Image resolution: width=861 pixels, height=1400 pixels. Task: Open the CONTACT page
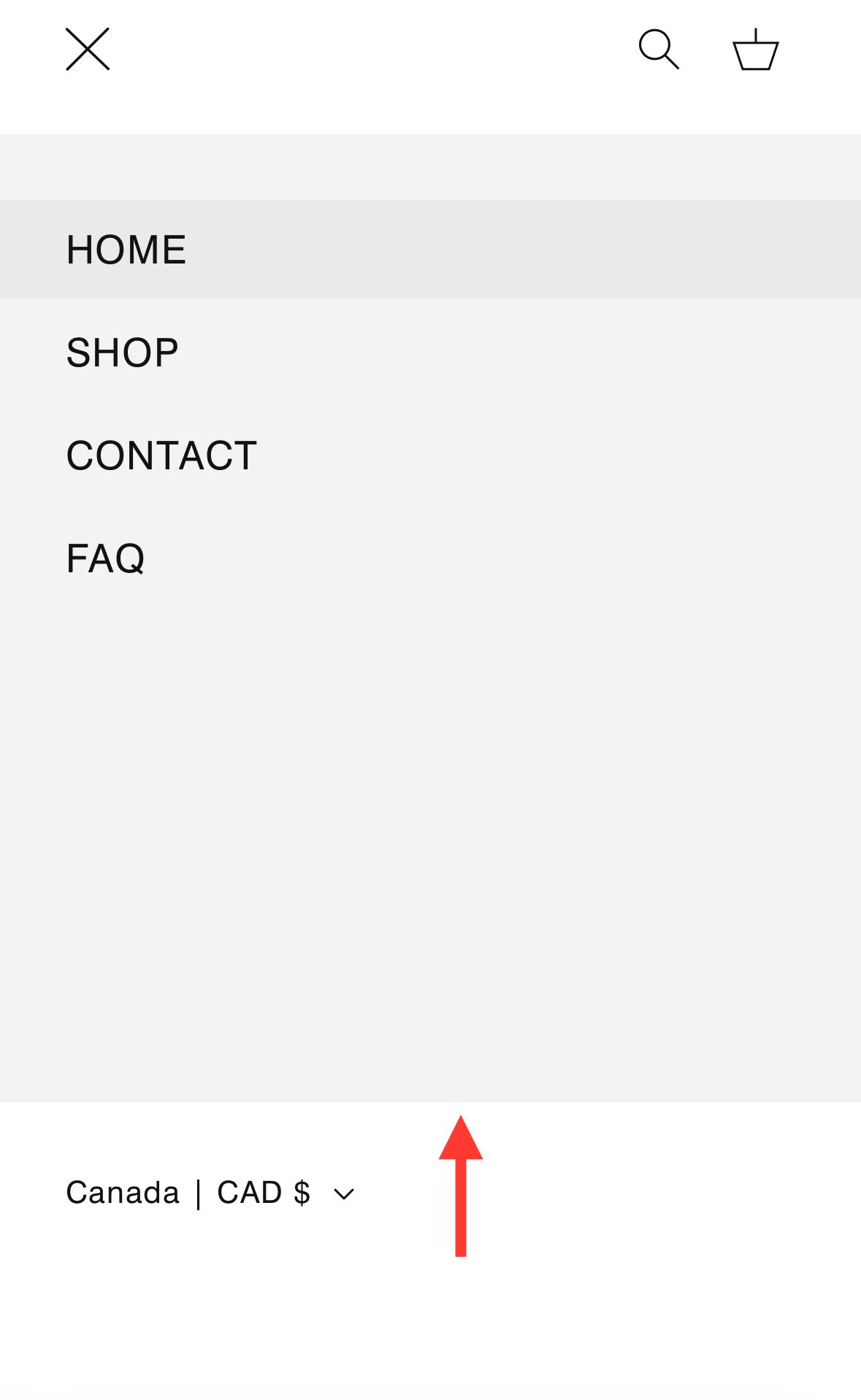[x=430, y=455]
